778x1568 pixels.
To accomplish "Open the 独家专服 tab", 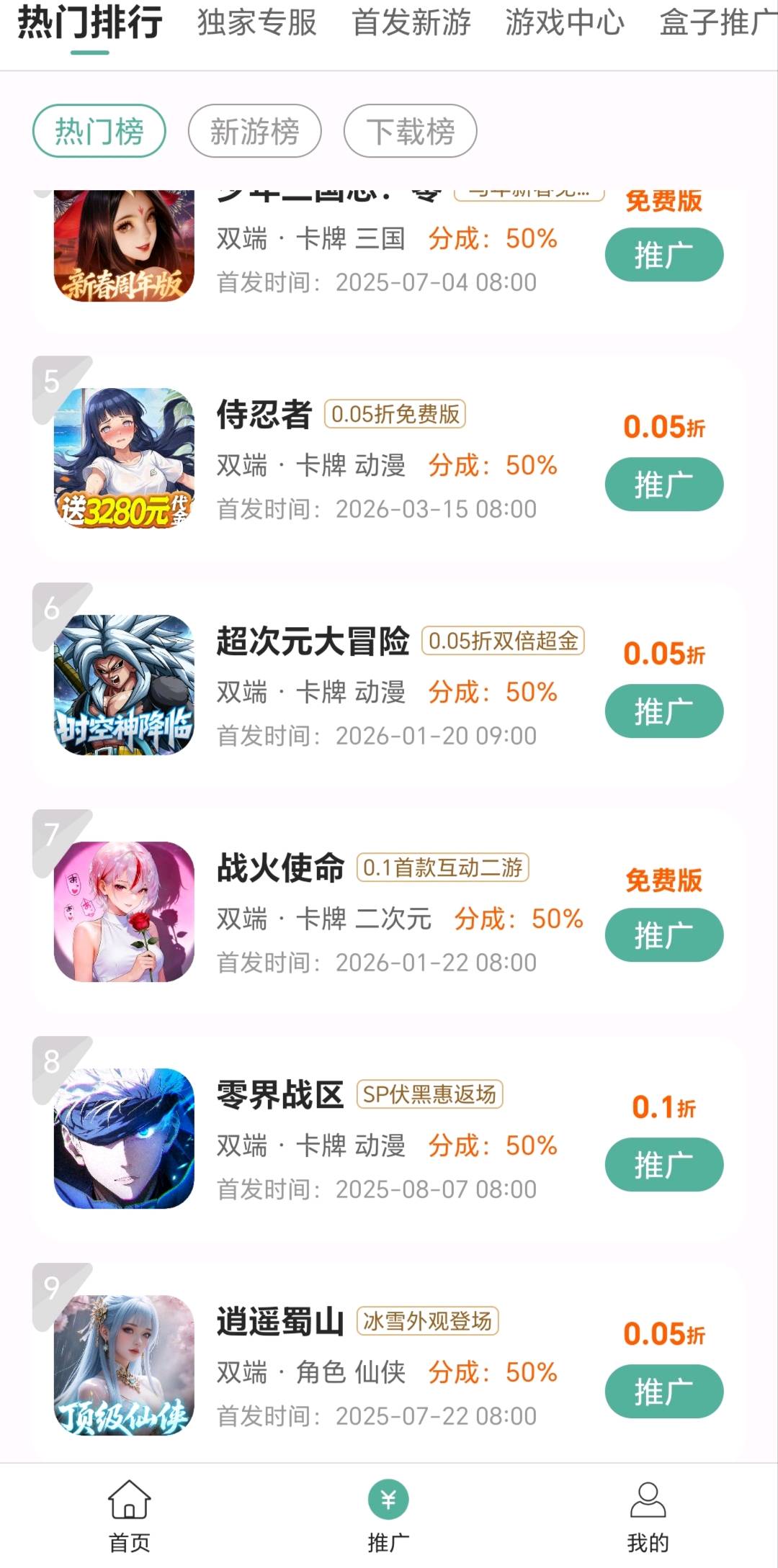I will click(x=256, y=24).
